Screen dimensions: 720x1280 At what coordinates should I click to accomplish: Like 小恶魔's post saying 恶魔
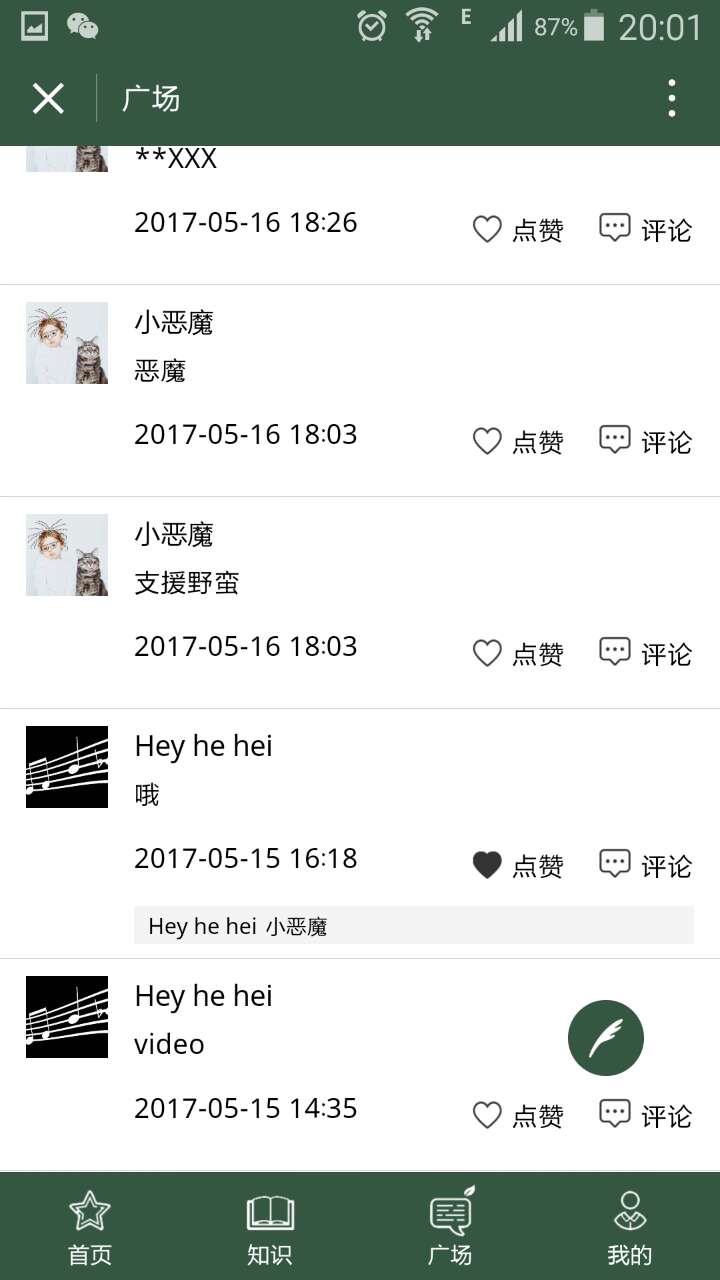(517, 442)
